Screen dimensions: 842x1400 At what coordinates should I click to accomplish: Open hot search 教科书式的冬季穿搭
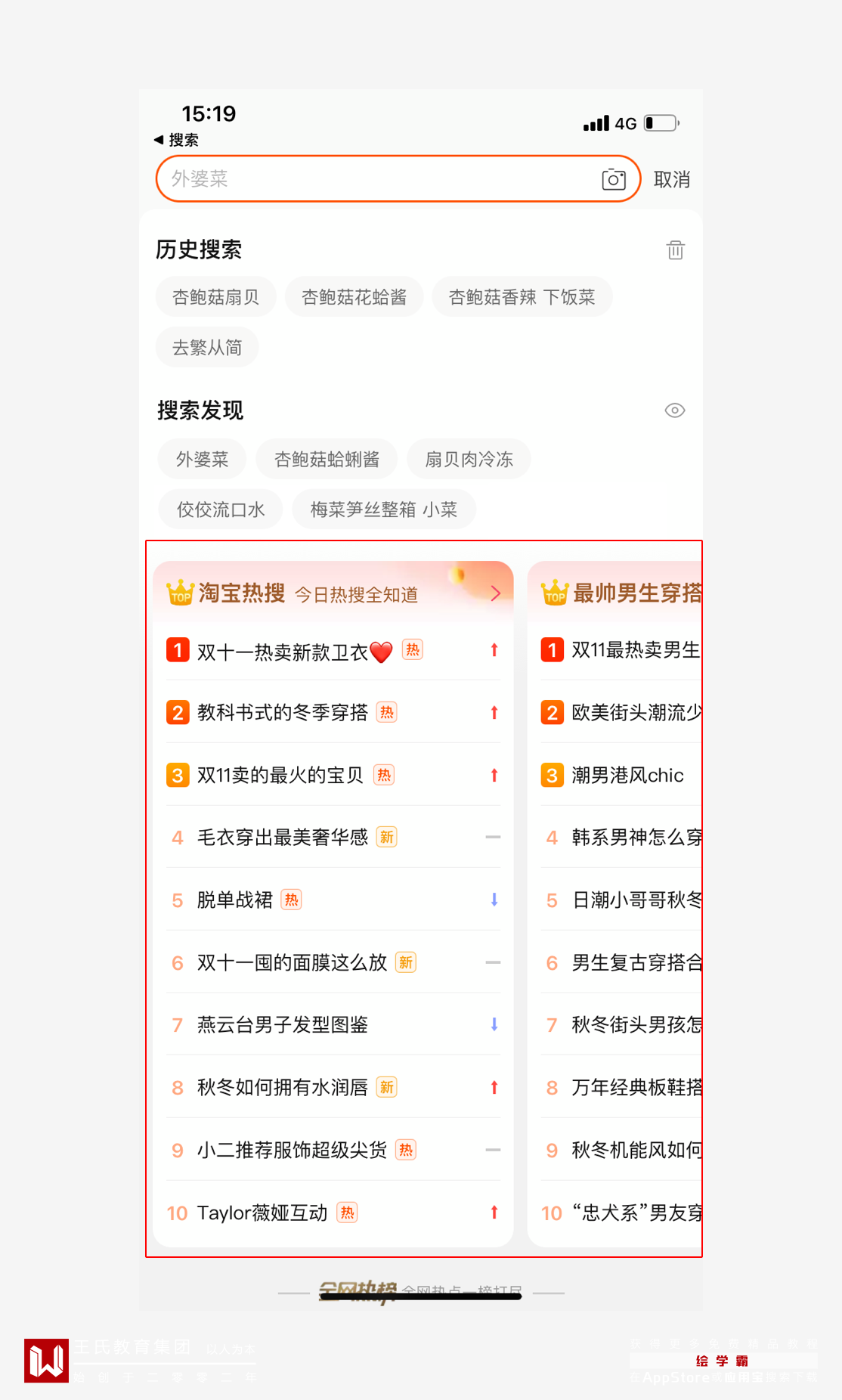pos(283,713)
